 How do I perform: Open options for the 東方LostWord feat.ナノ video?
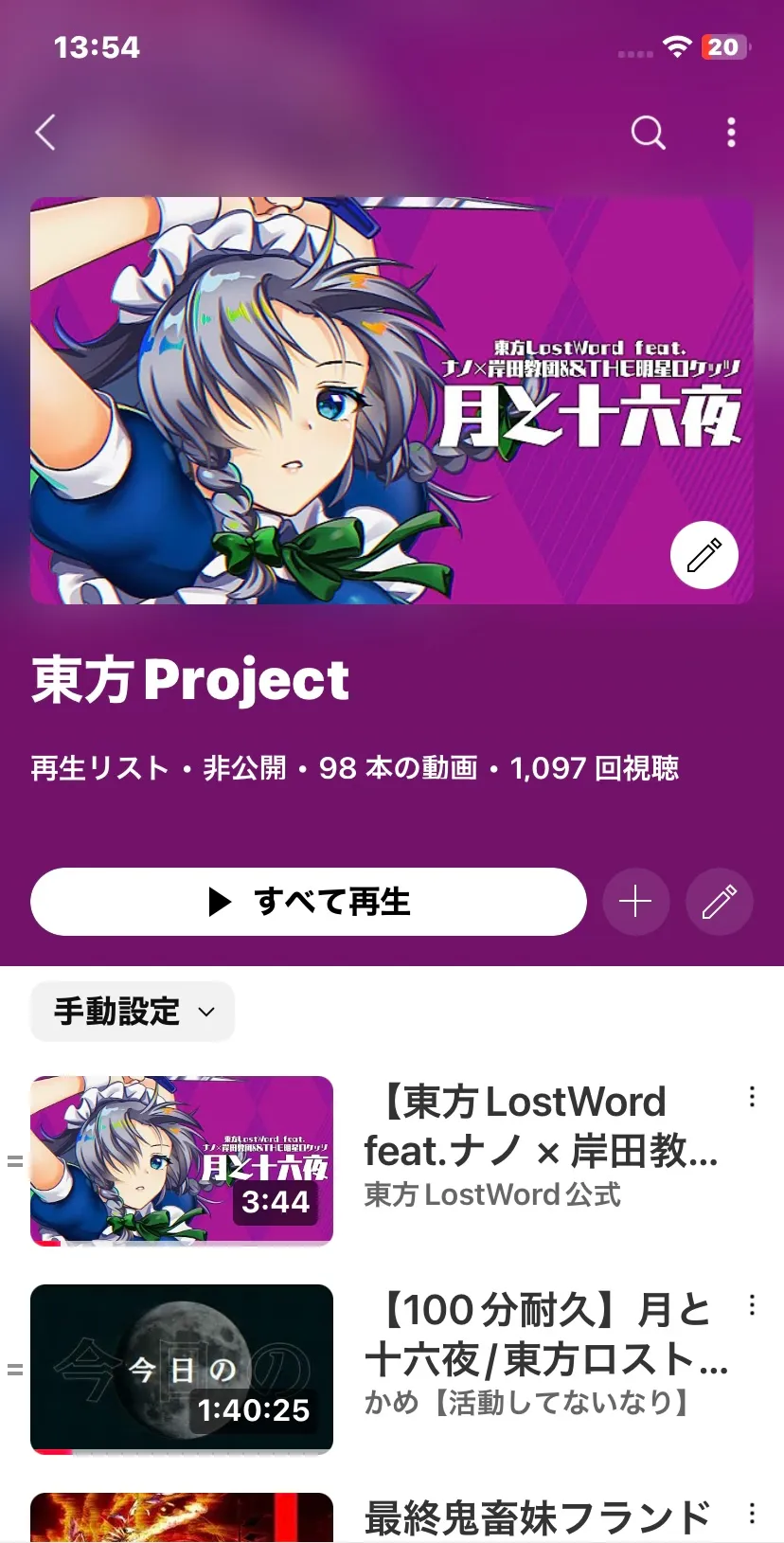pos(752,1098)
